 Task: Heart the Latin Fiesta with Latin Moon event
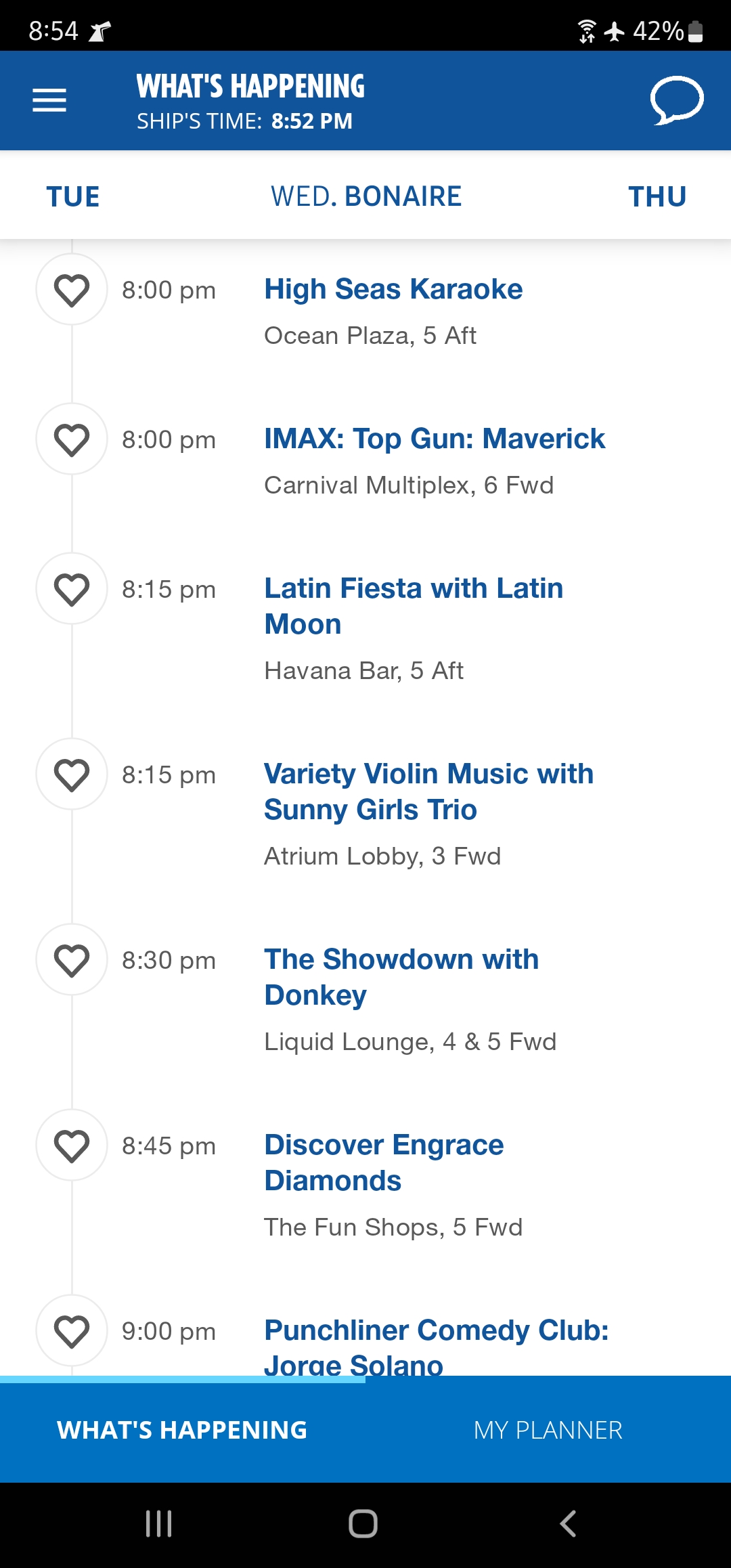pyautogui.click(x=72, y=589)
